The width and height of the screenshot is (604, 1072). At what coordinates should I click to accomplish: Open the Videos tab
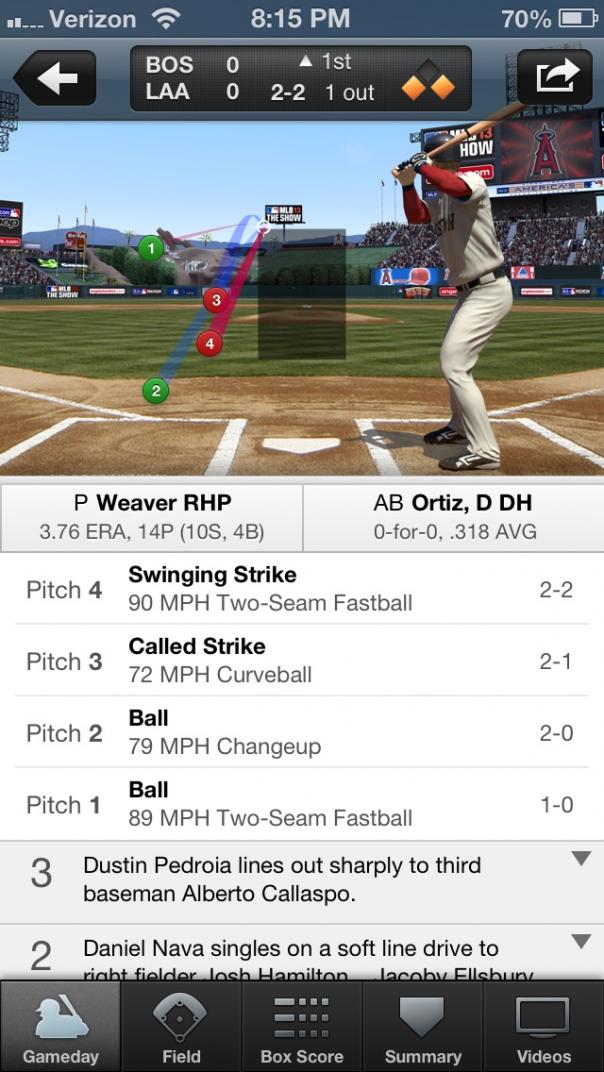[x=543, y=1028]
